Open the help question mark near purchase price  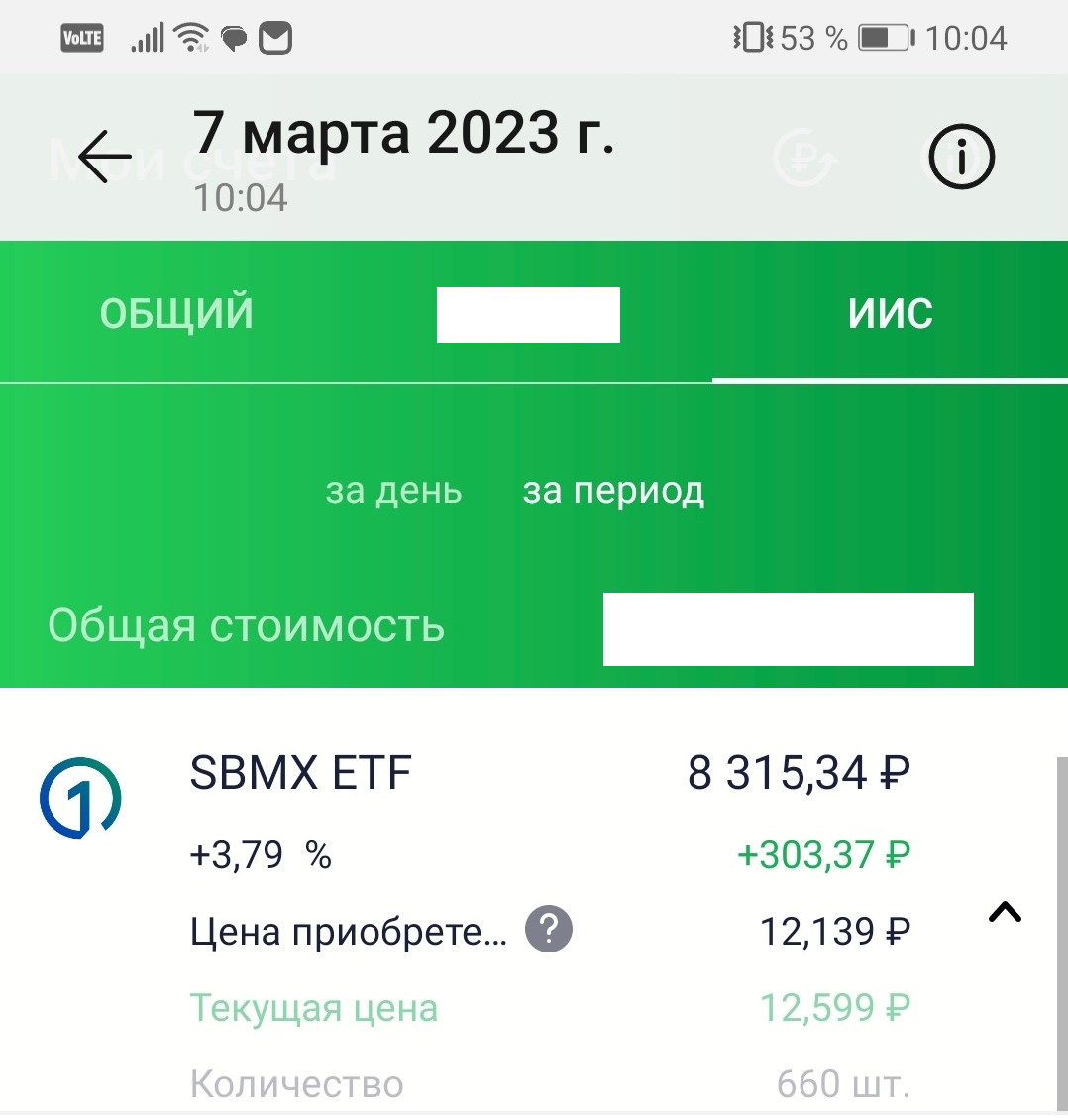click(x=549, y=929)
